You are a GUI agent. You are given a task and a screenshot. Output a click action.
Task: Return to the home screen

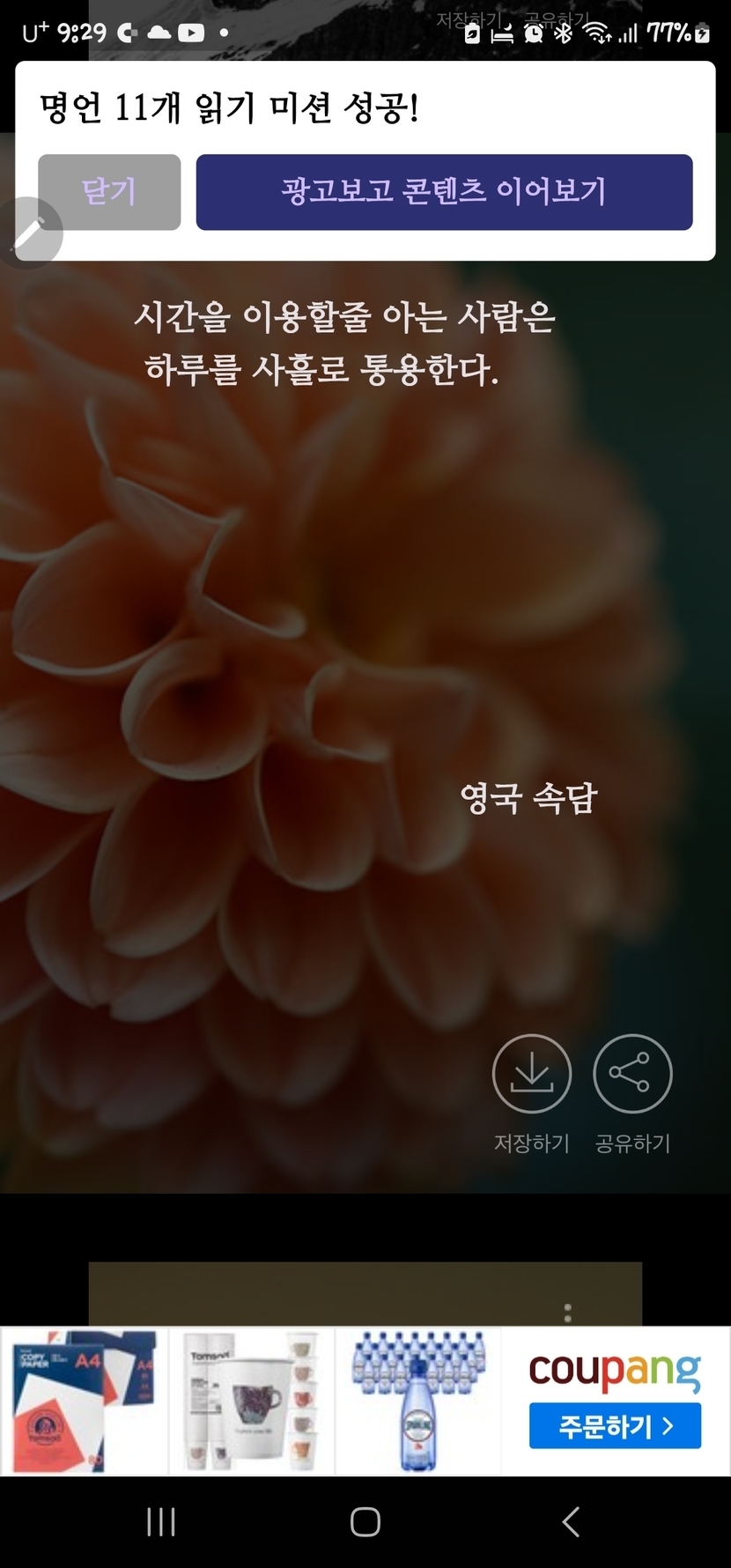click(365, 1521)
